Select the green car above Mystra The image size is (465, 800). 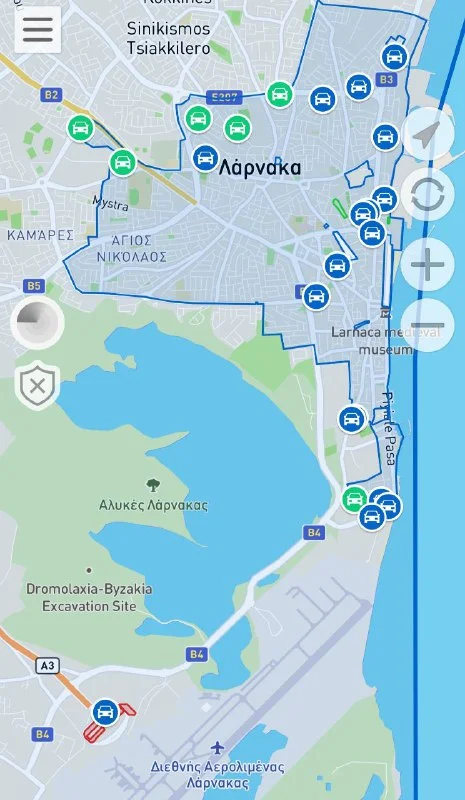123,163
